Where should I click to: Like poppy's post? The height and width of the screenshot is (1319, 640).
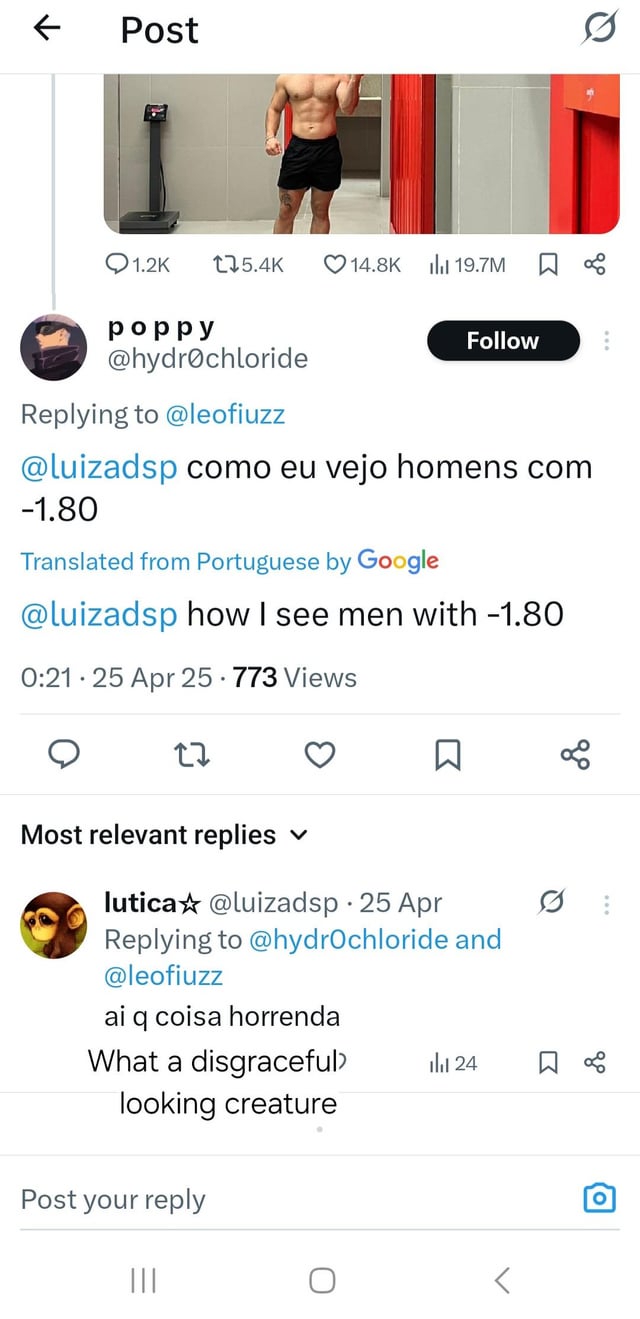[319, 754]
